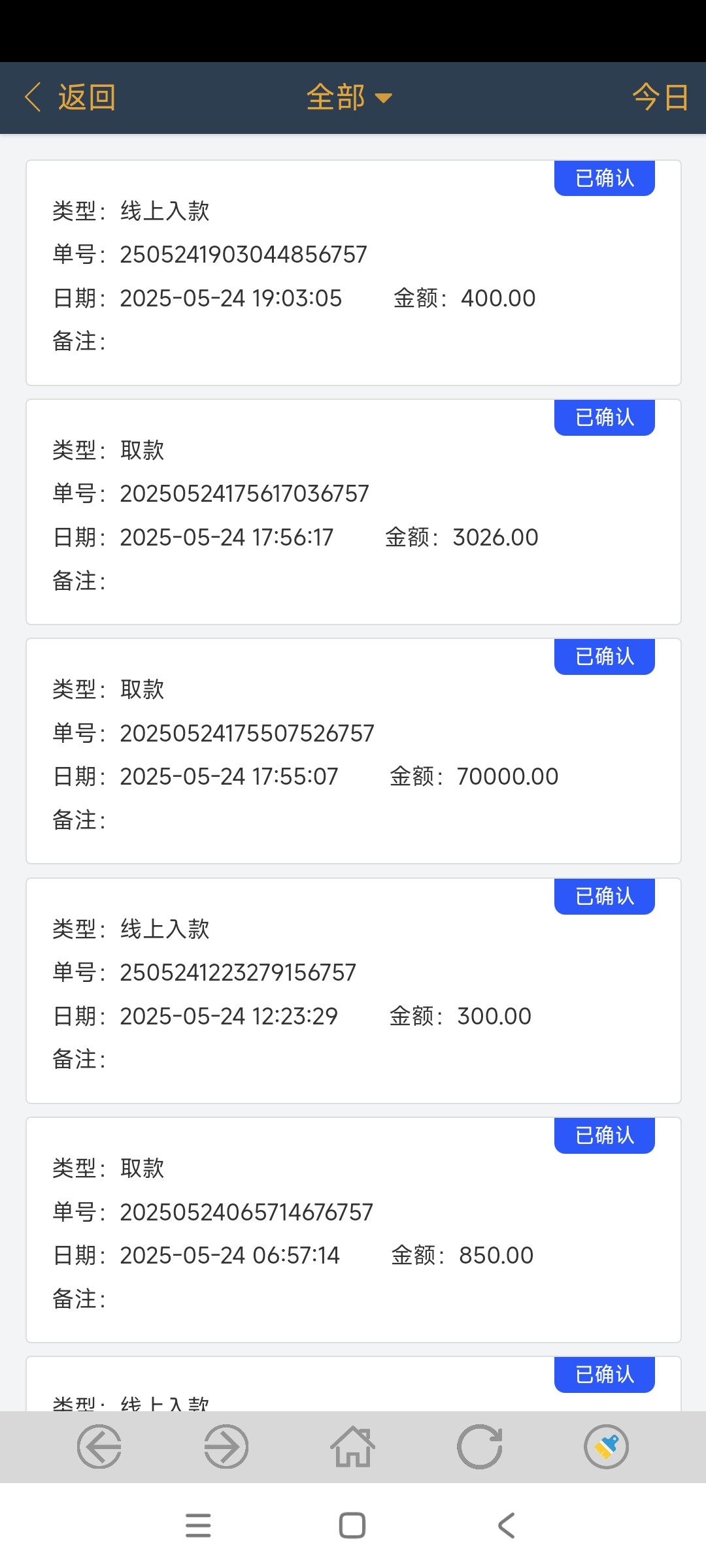Screen dimensions: 706x1568
Task: Select the 今日 date filter
Action: [x=660, y=98]
